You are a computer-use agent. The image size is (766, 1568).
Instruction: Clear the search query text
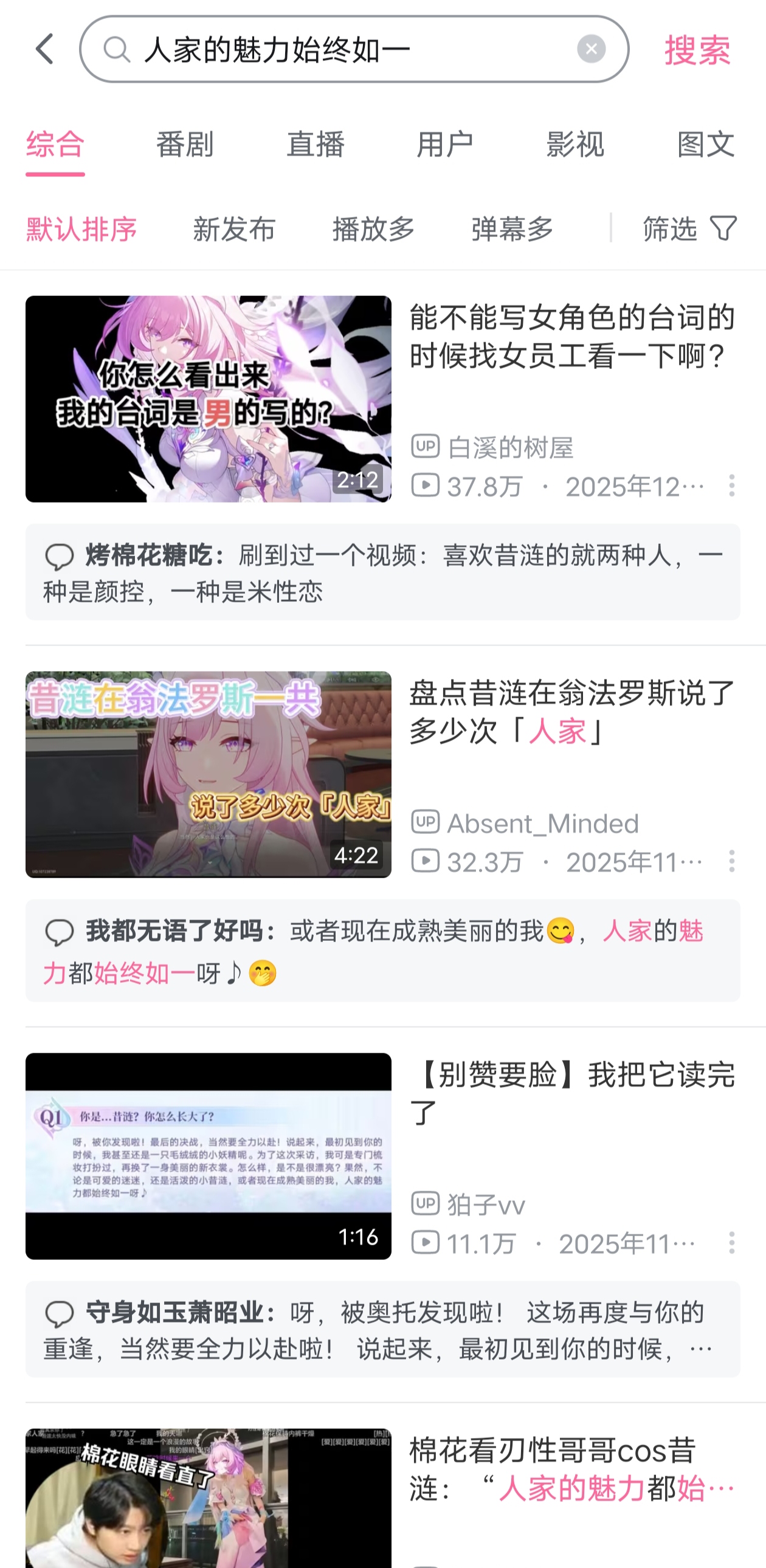tap(591, 49)
